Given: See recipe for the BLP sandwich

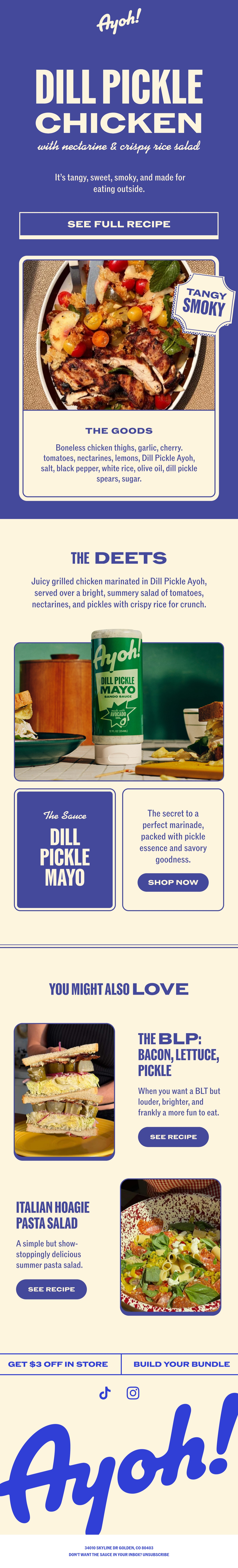Looking at the screenshot, I should click(x=173, y=1137).
